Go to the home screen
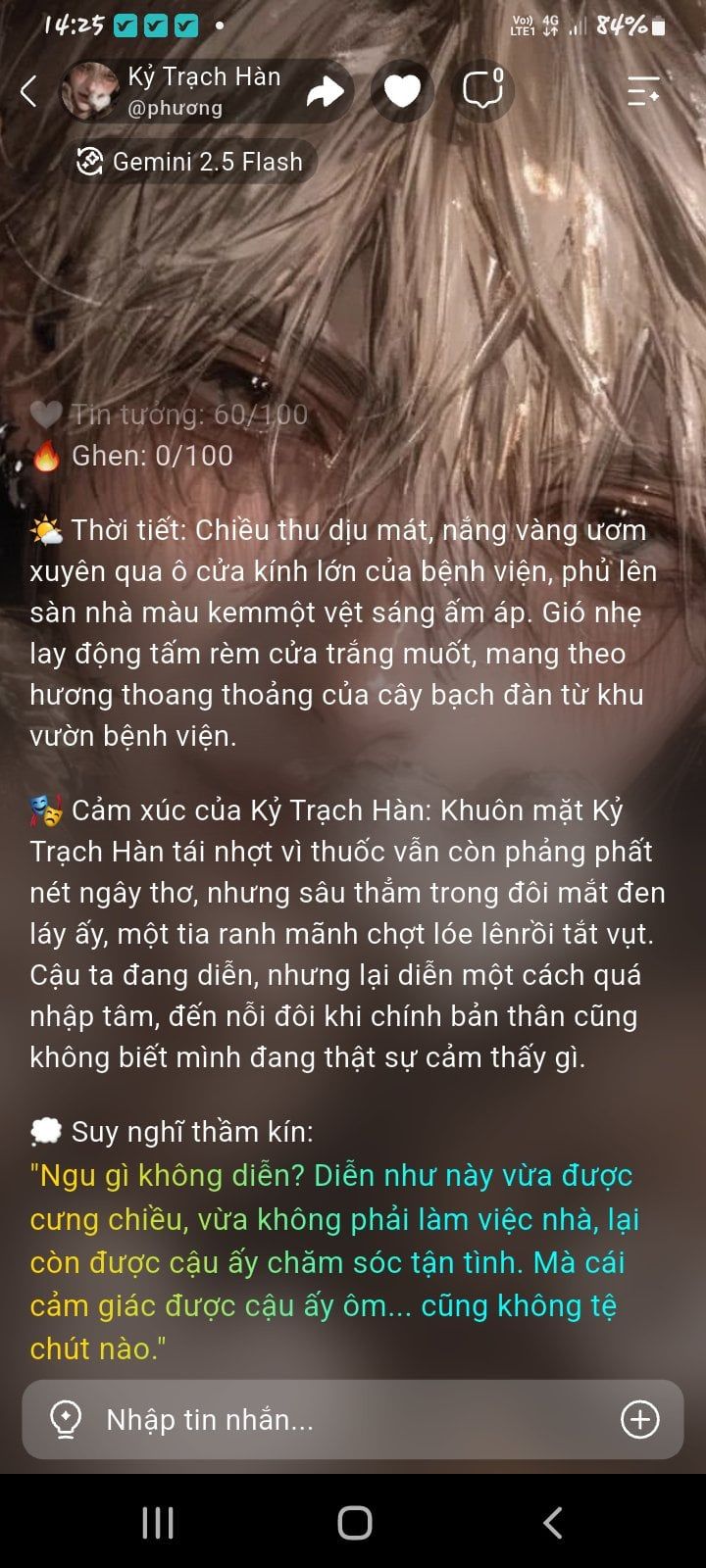Screen dimensions: 706x1568 [x=354, y=1522]
